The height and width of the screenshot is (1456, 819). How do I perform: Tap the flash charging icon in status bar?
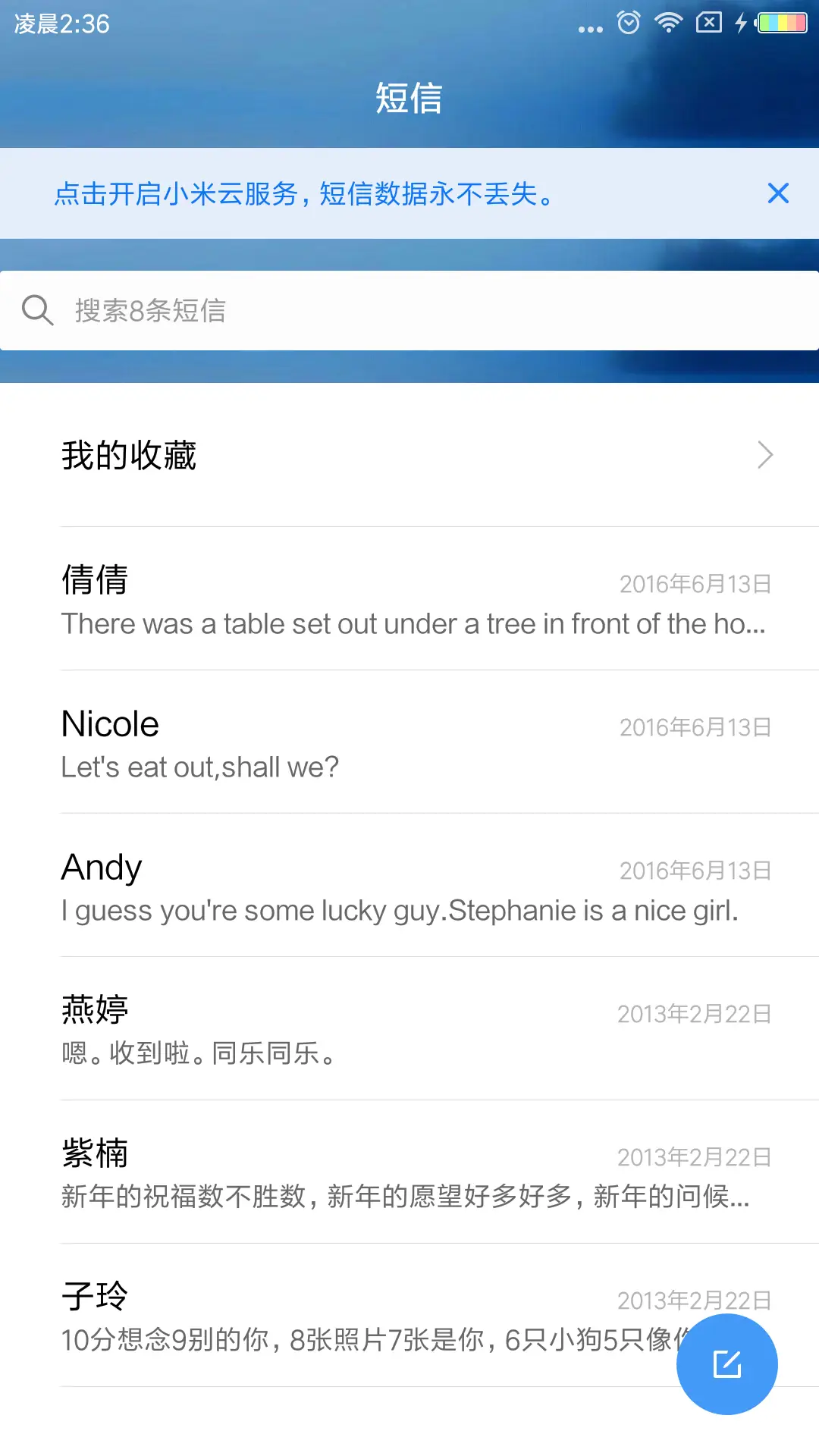(x=741, y=24)
